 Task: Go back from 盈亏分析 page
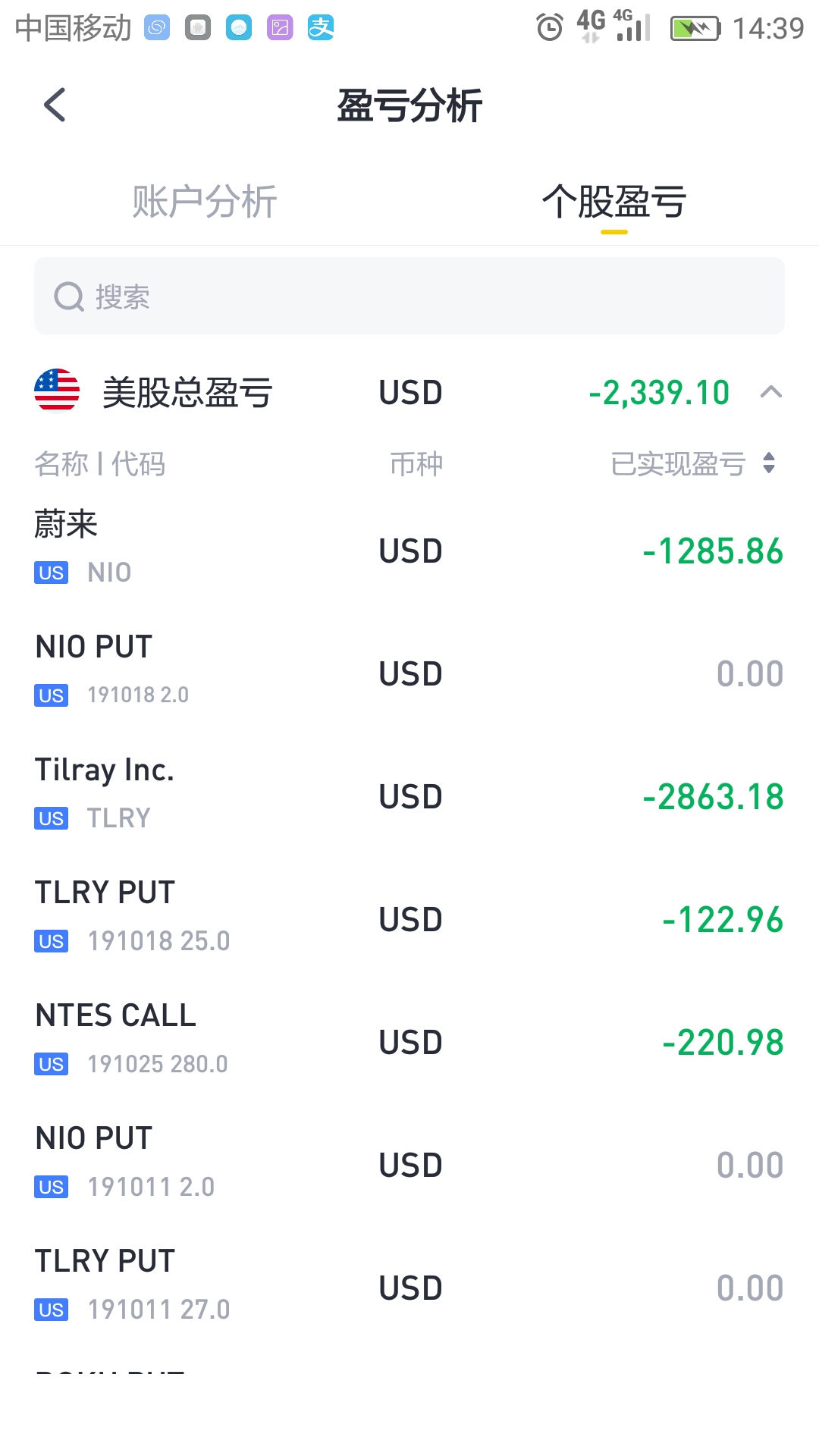[55, 105]
